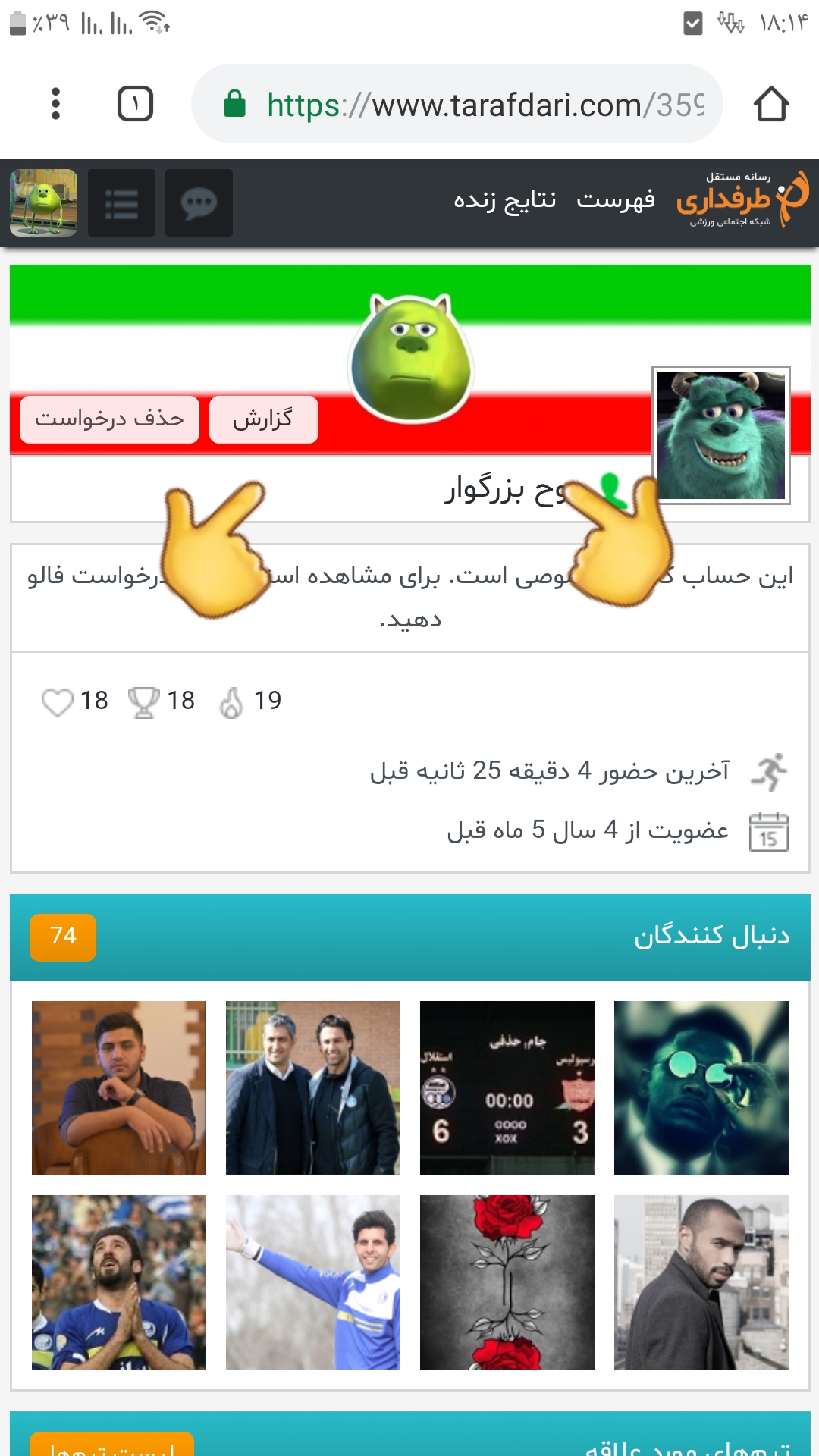Open the browser overflow menu
This screenshot has height=1456, width=819.
pos(55,104)
